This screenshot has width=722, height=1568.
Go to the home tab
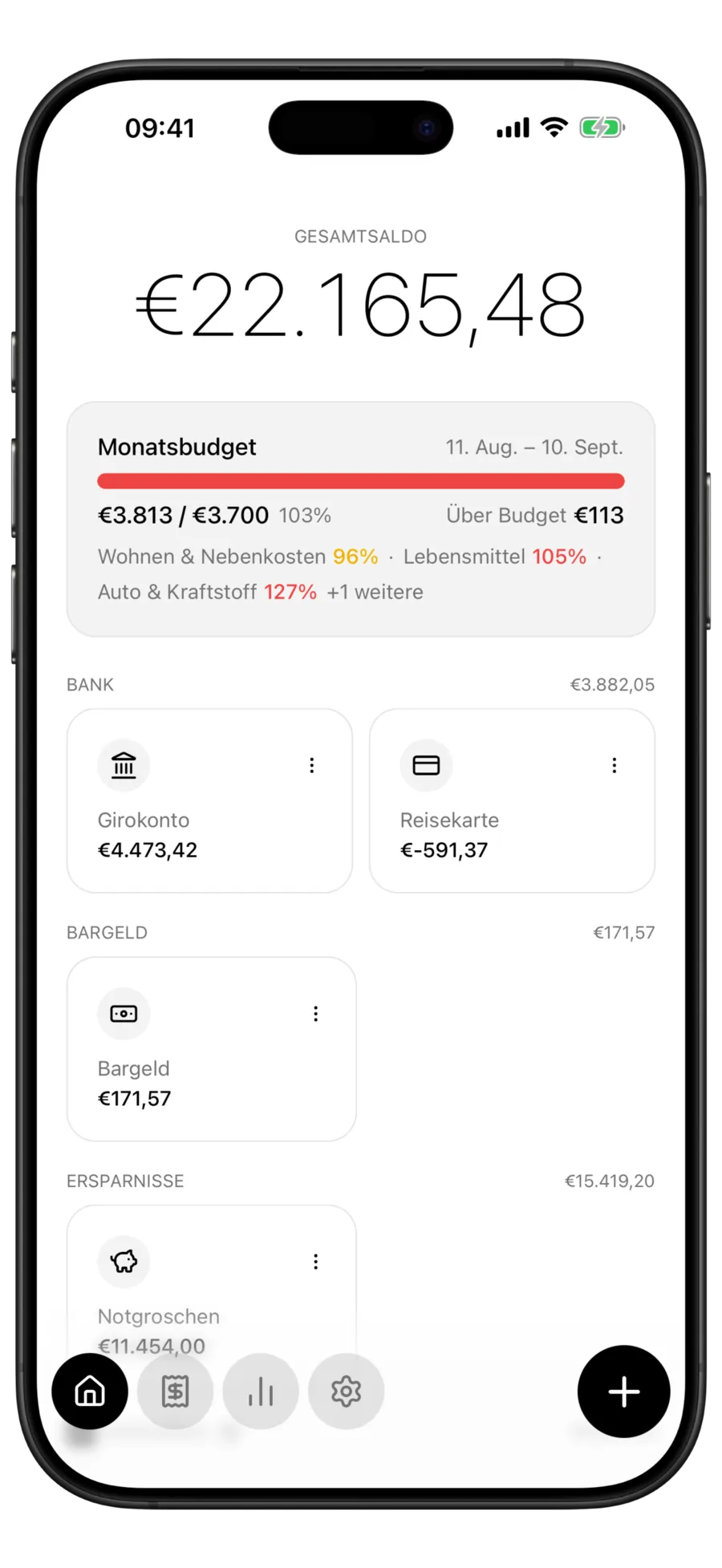pos(90,1391)
